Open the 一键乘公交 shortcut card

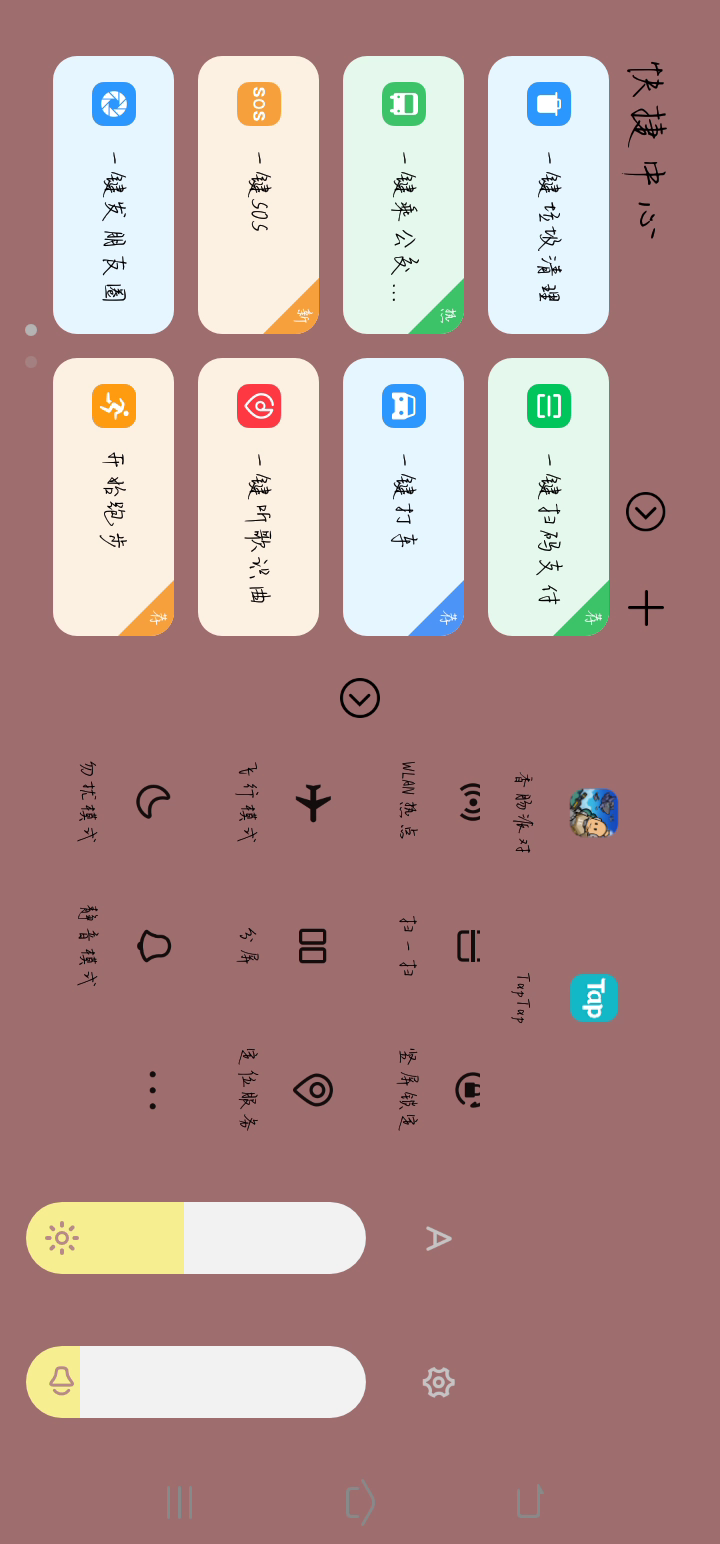tap(403, 195)
